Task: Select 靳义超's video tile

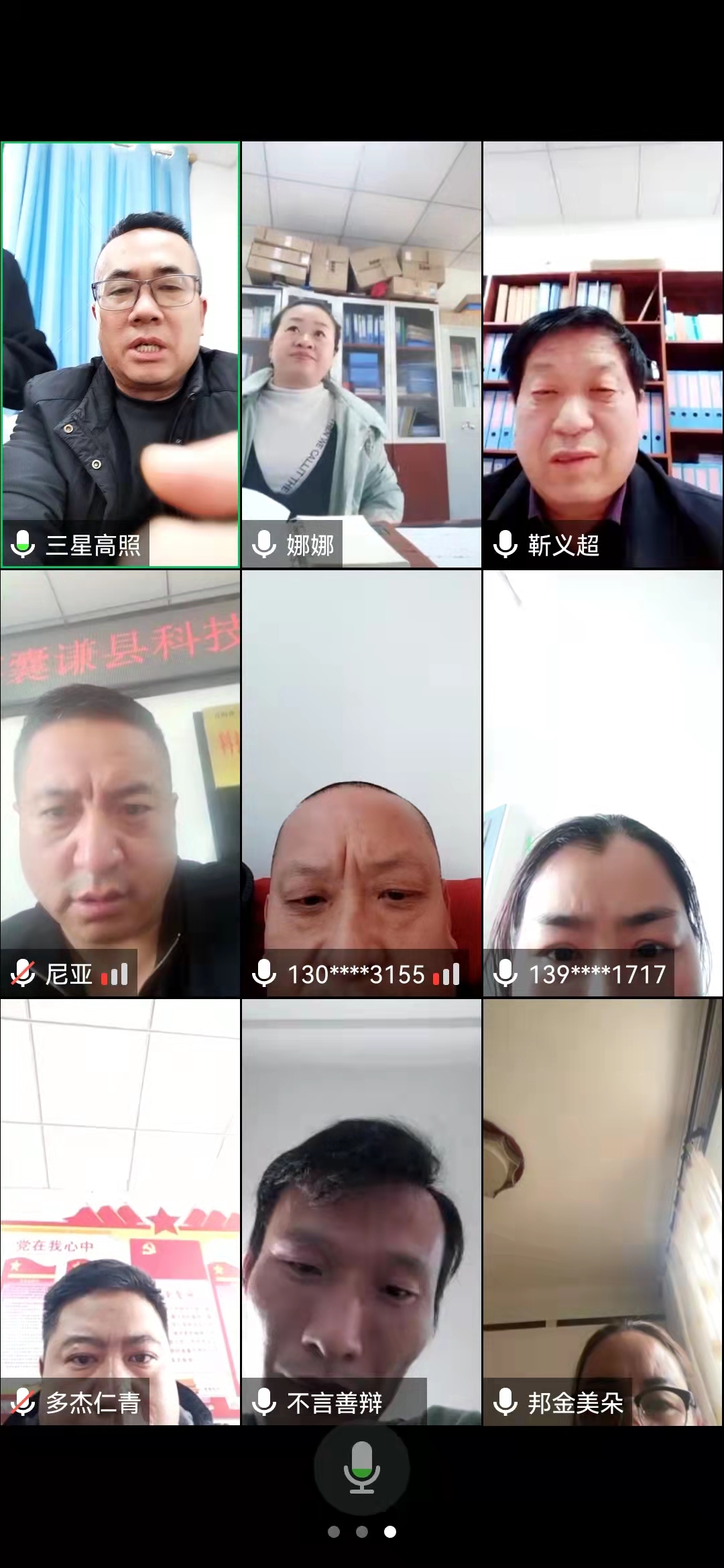Action: click(x=603, y=355)
